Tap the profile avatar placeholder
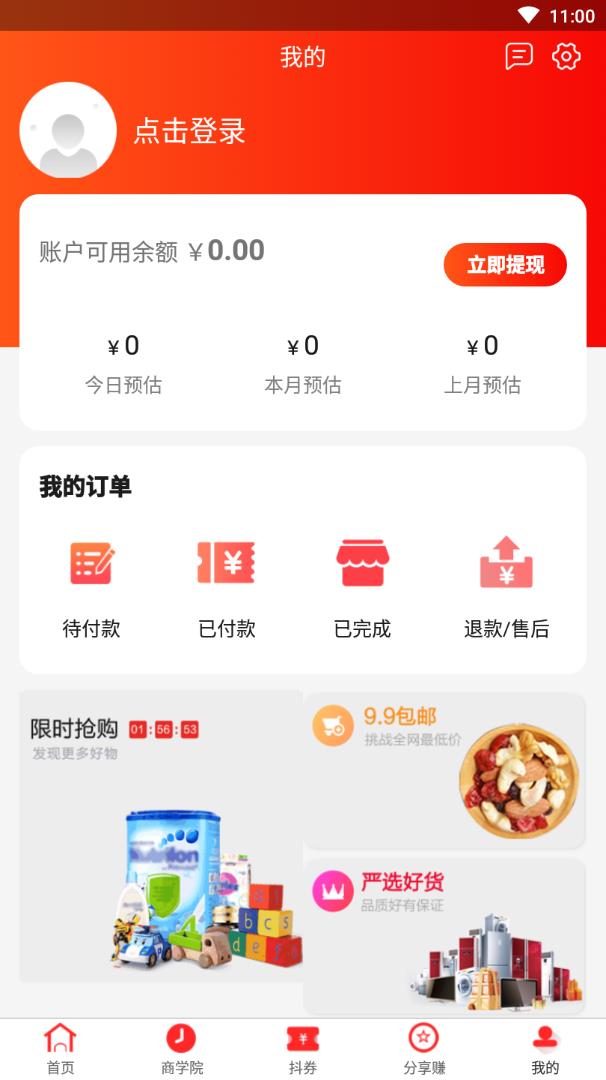The height and width of the screenshot is (1080, 606). 68,130
